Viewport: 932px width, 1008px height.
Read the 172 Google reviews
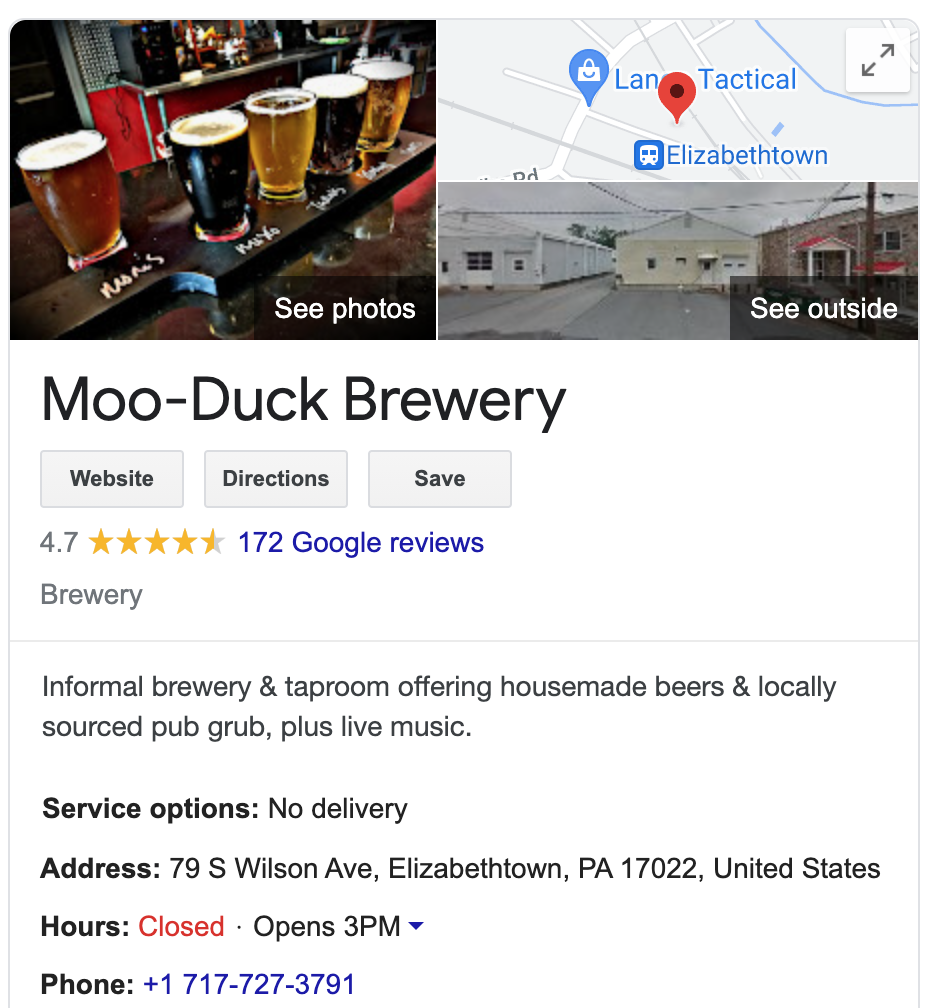[361, 543]
